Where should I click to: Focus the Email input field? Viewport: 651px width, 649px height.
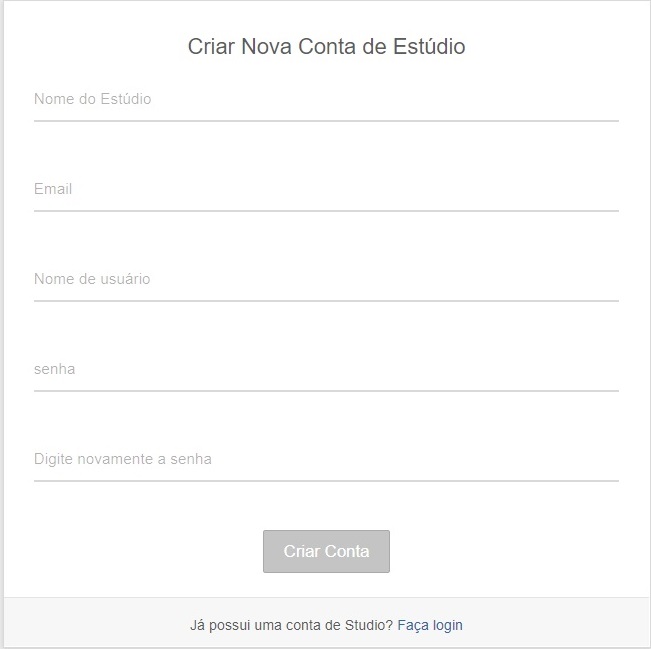point(326,190)
